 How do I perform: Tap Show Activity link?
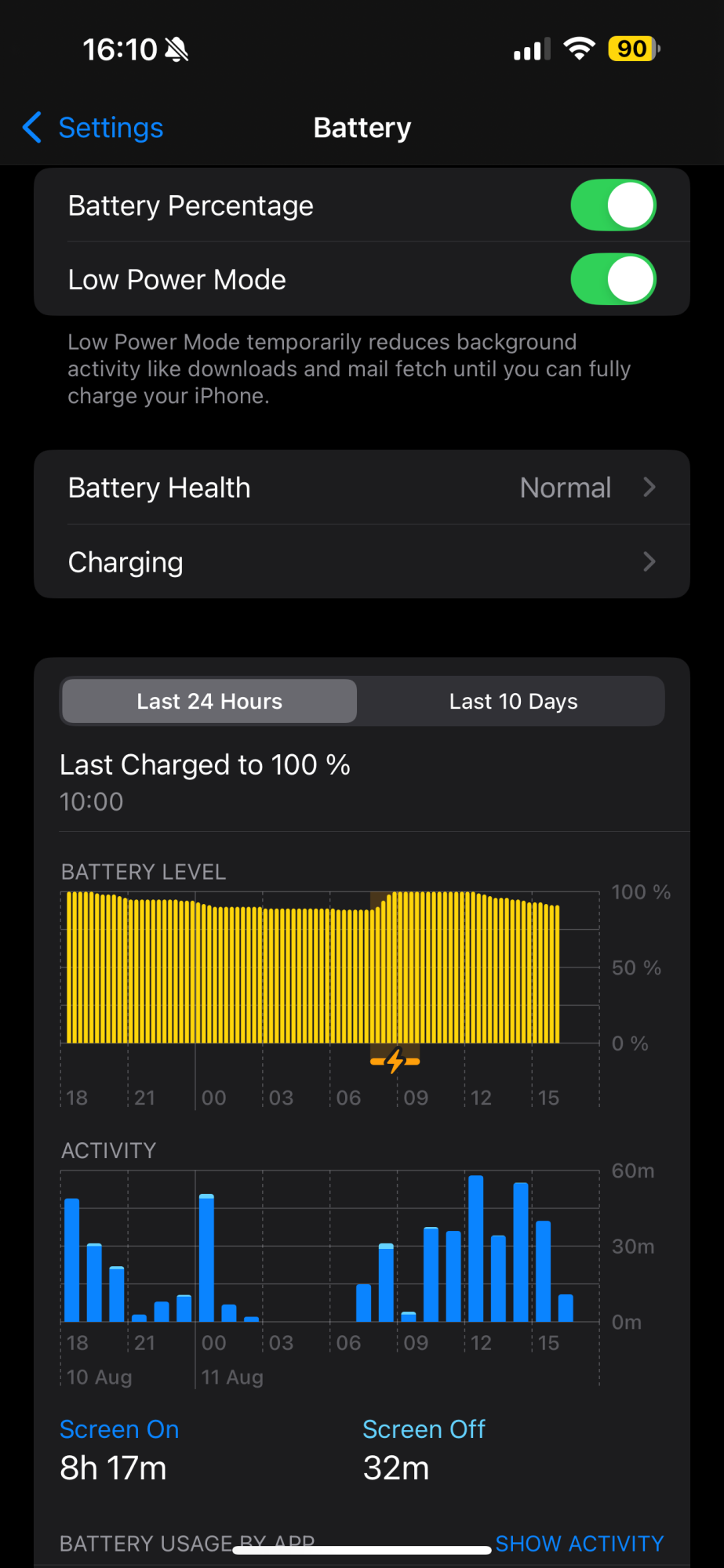pos(580,1543)
